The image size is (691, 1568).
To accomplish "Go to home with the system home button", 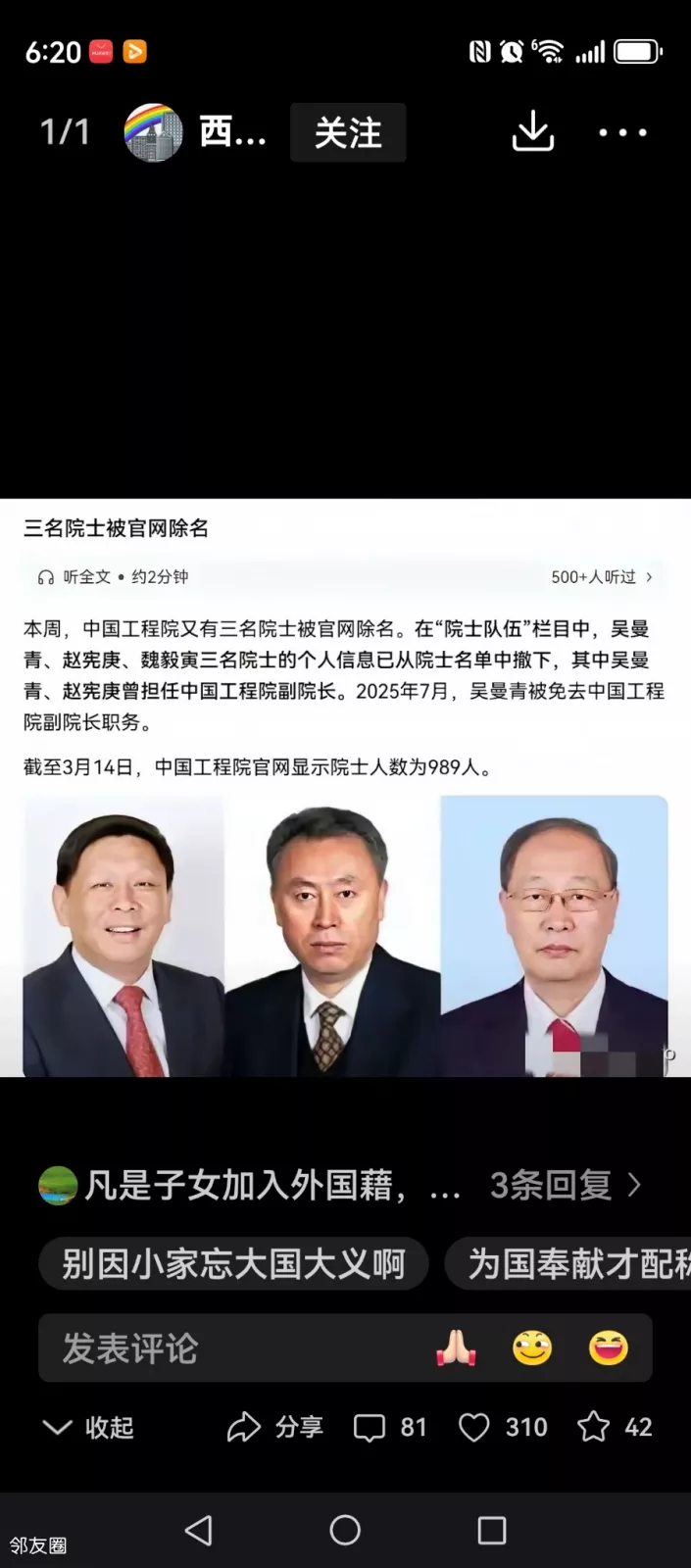I will 345,1530.
